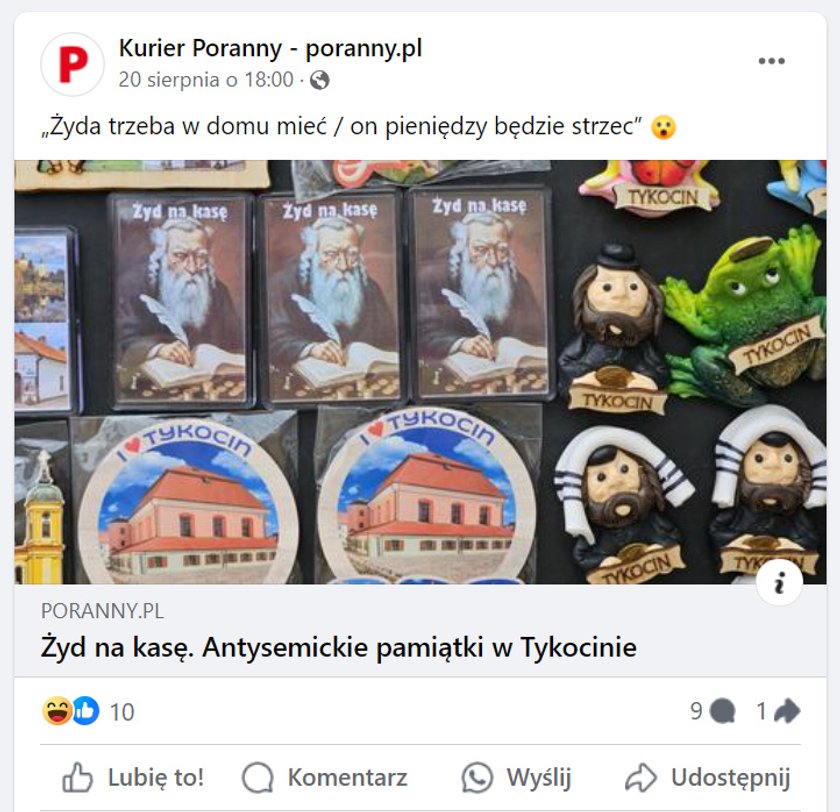This screenshot has width=840, height=812.
Task: Show the 9 comments on the post
Action: (712, 711)
